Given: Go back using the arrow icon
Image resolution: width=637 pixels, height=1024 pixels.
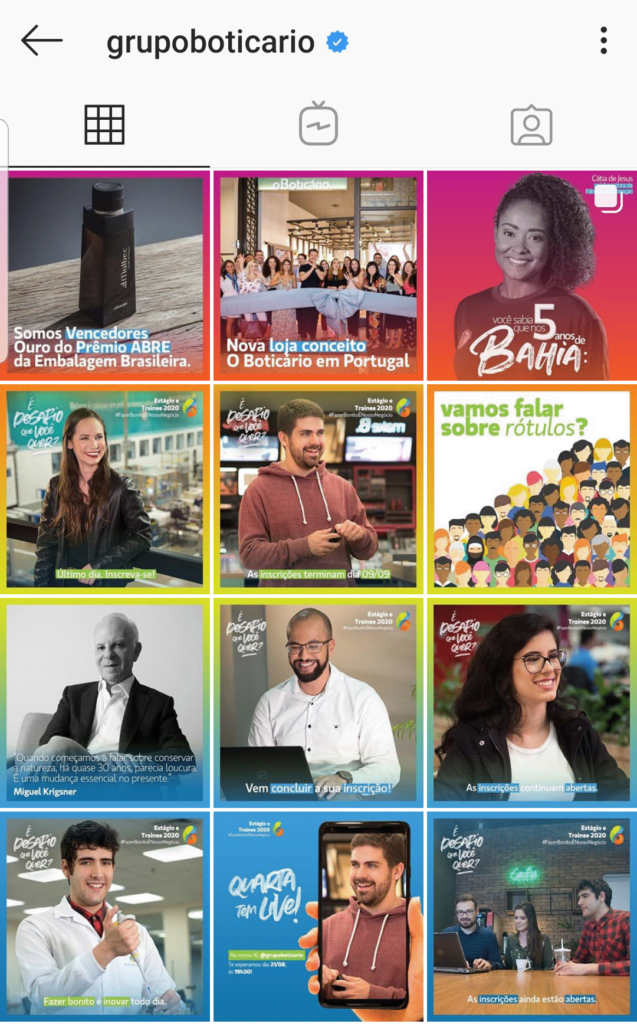Looking at the screenshot, I should [41, 41].
